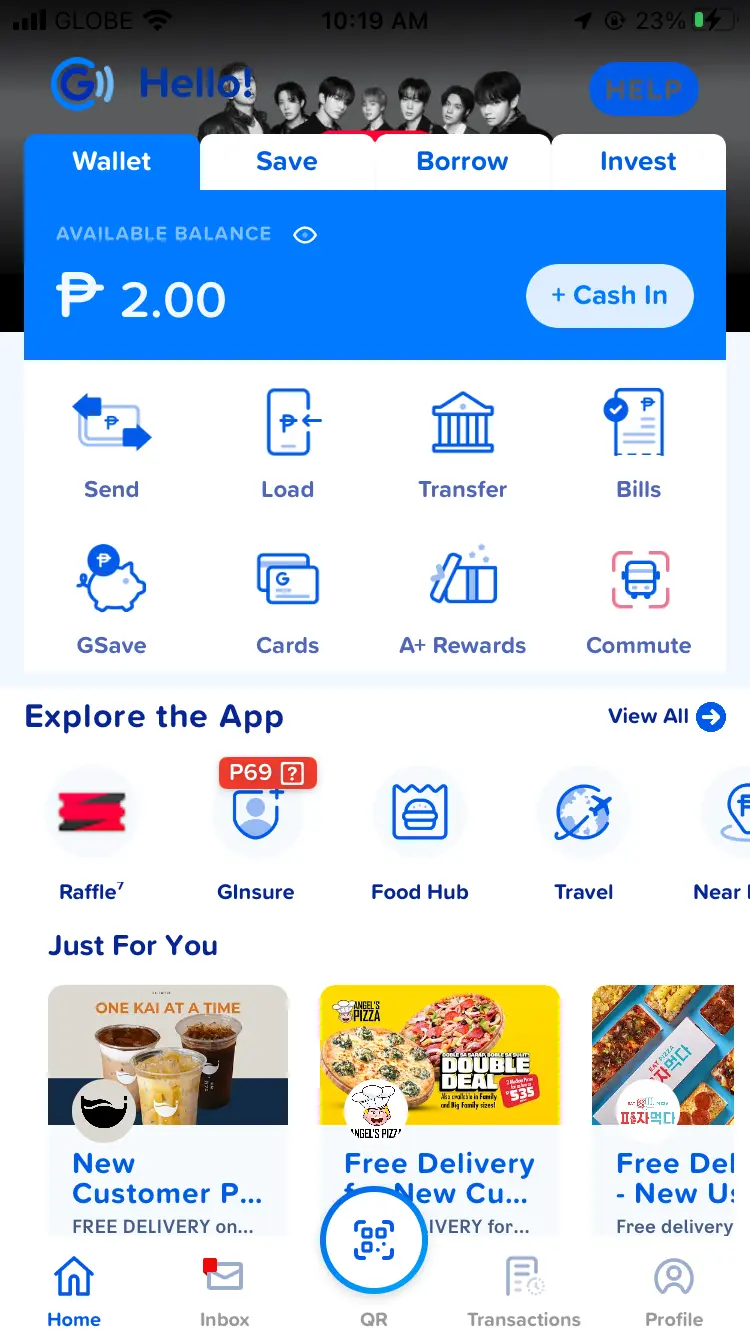Open the Load option
The image size is (750, 1334).
coord(288,445)
